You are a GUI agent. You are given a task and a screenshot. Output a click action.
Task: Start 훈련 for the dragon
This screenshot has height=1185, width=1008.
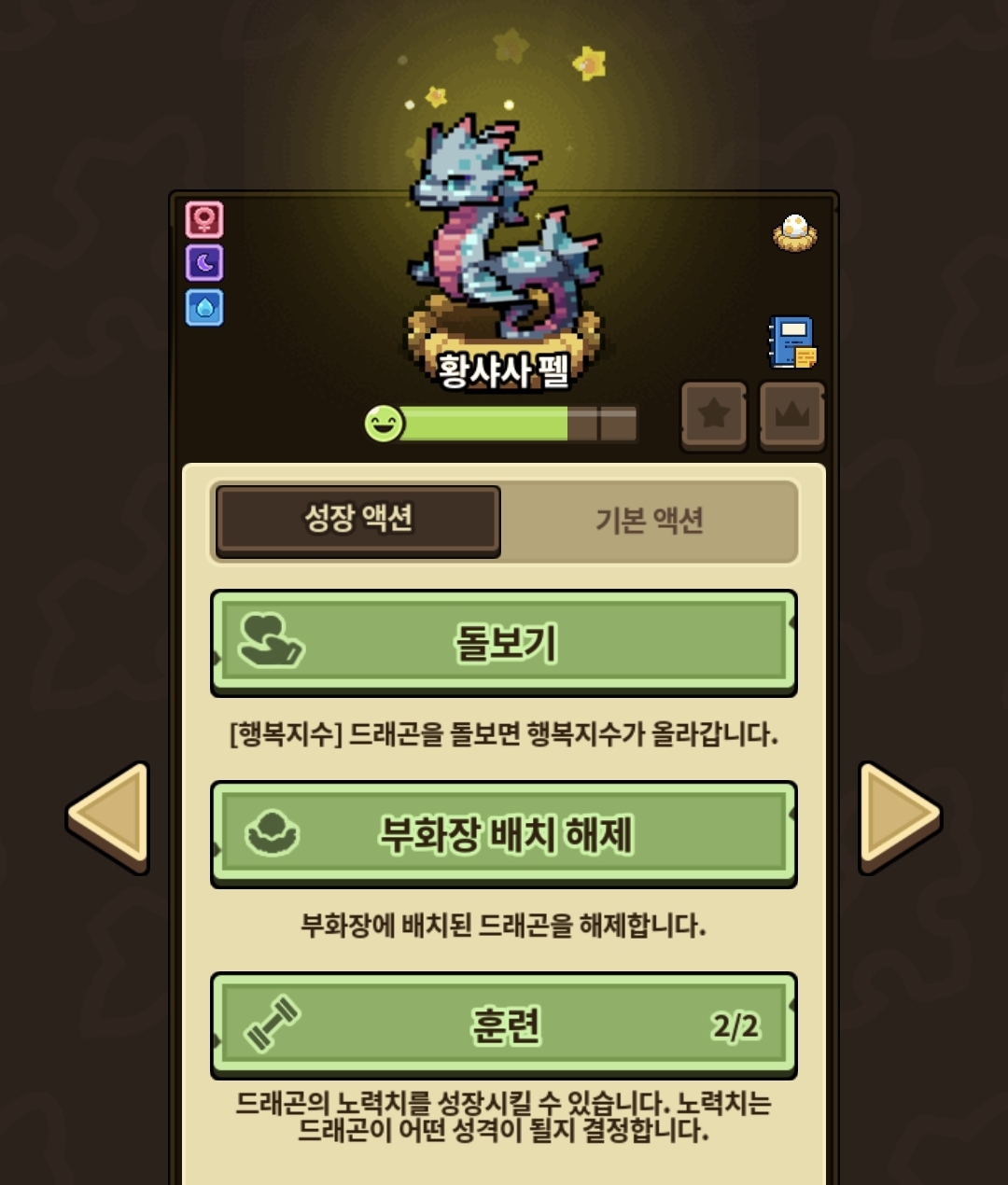click(504, 1025)
